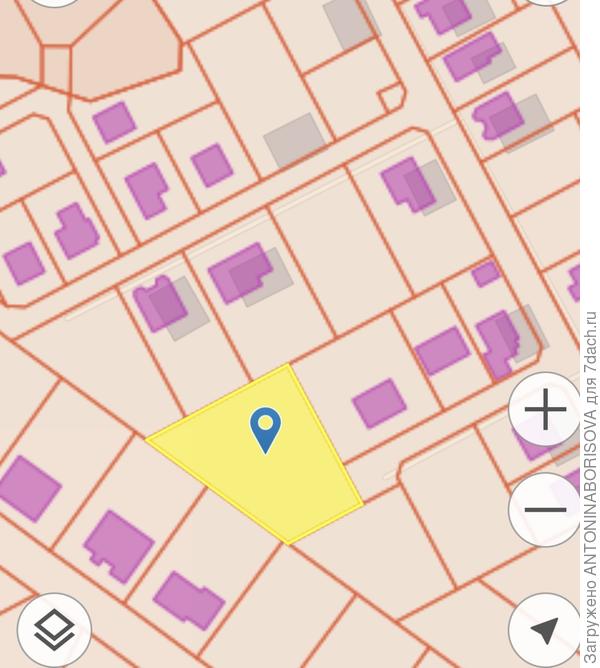Open the map layers selector

click(x=54, y=629)
